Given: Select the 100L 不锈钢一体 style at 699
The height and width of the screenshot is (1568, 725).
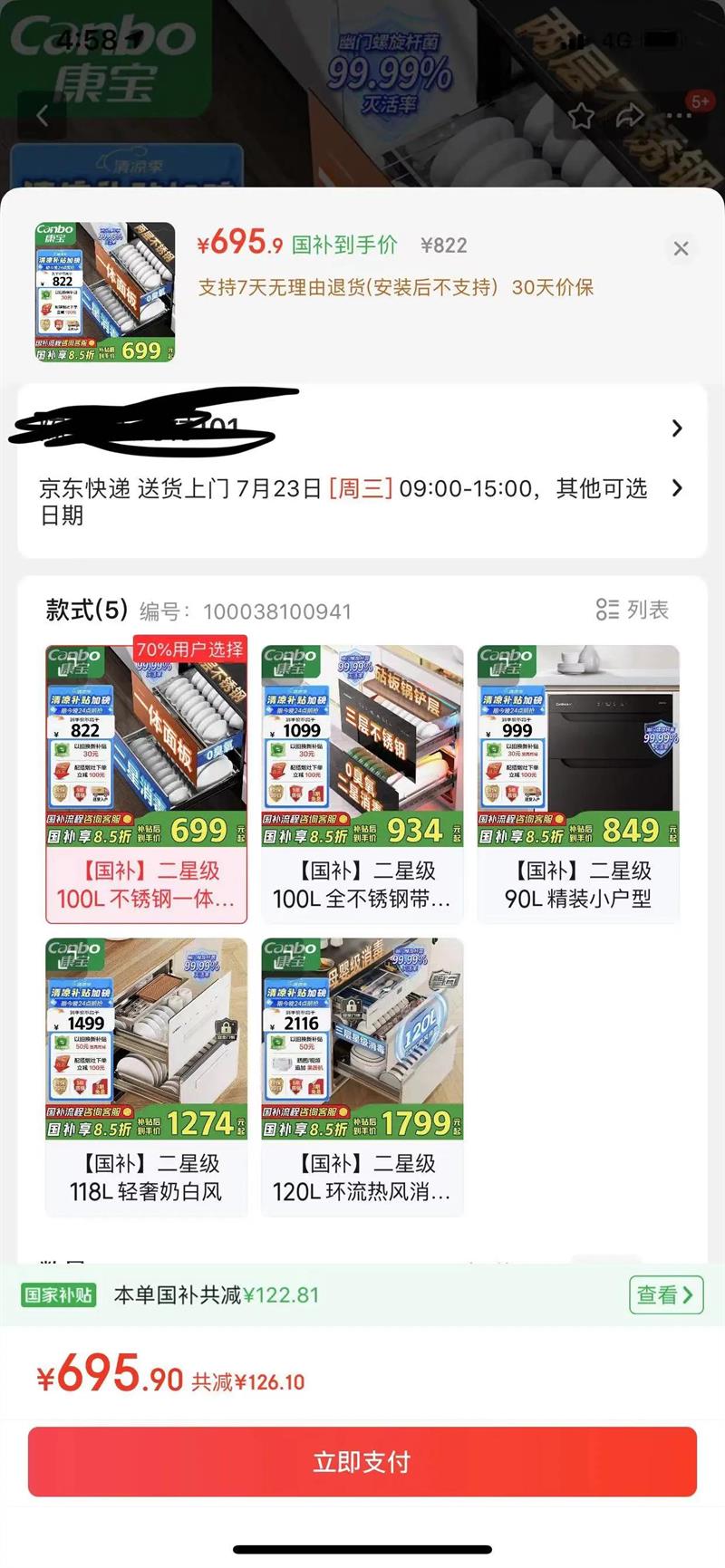Looking at the screenshot, I should tap(146, 784).
